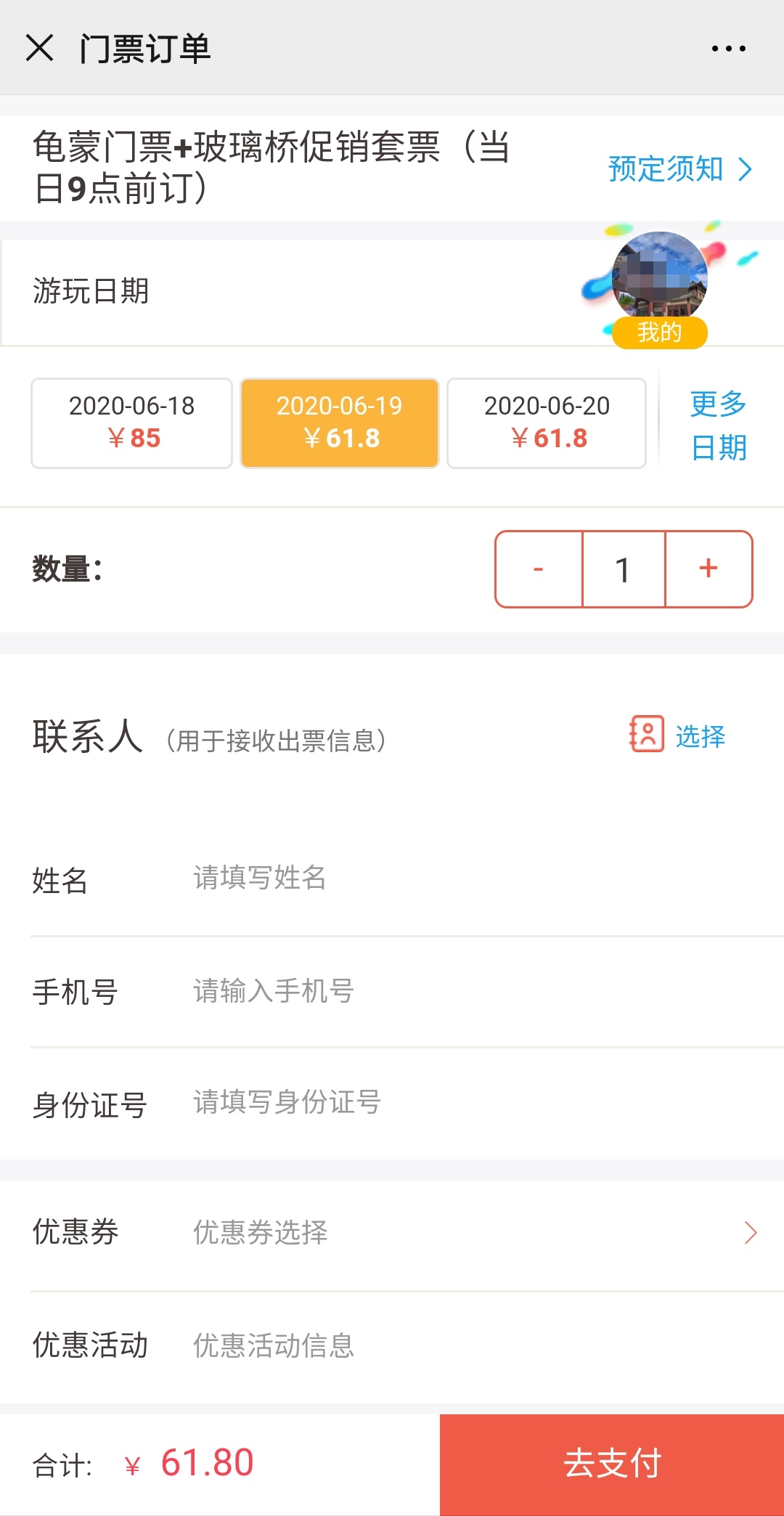Viewport: 784px width, 1516px height.
Task: Tap the quantity number field
Action: tap(623, 569)
